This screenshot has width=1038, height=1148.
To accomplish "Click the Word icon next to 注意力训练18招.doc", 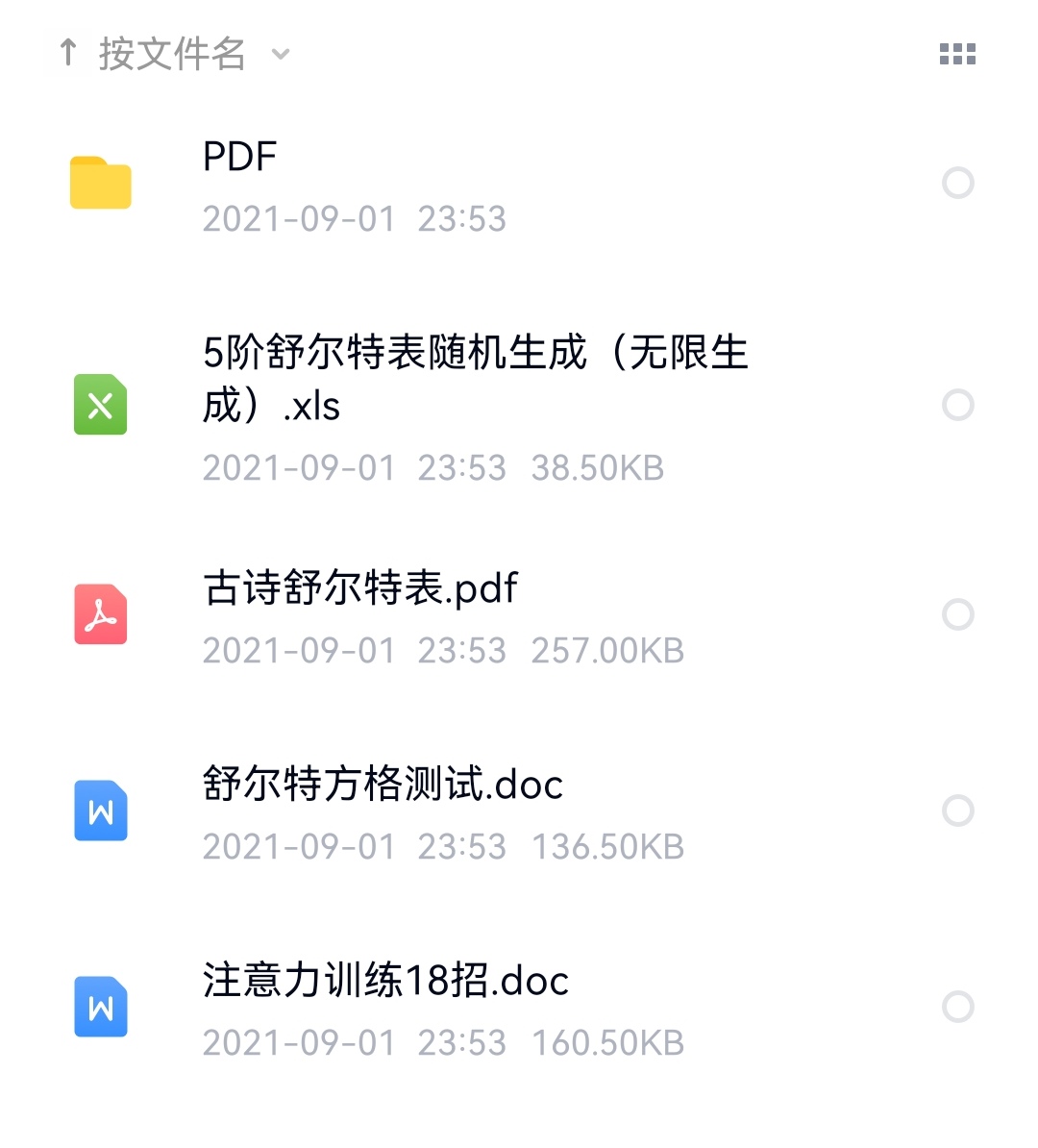I will 100,1007.
